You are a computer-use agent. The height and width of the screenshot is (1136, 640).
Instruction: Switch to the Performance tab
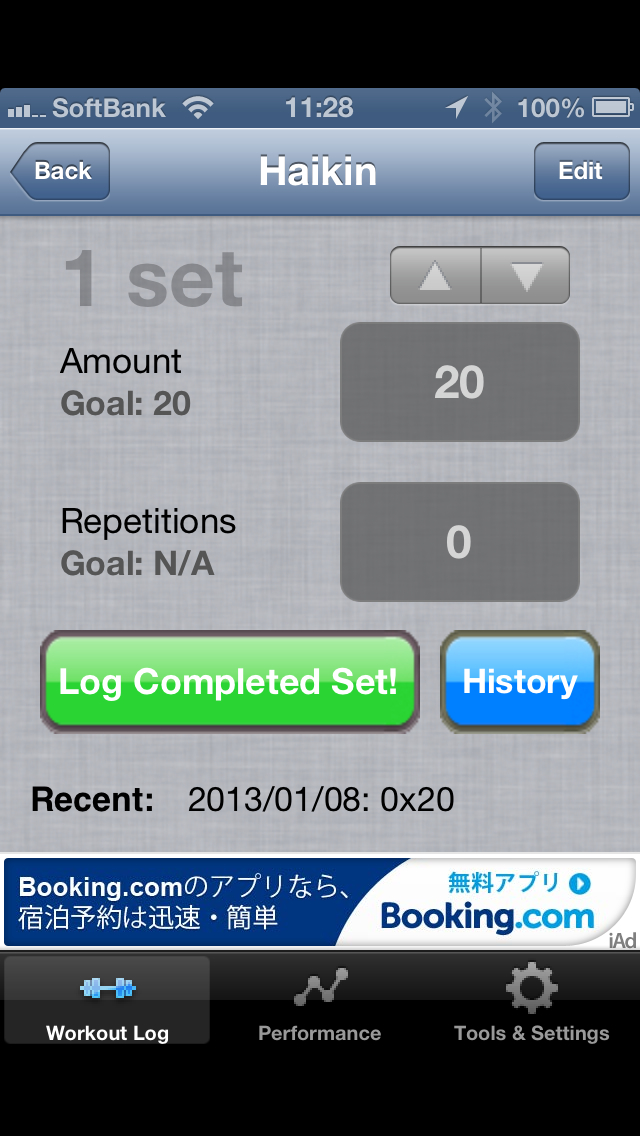tap(319, 1000)
